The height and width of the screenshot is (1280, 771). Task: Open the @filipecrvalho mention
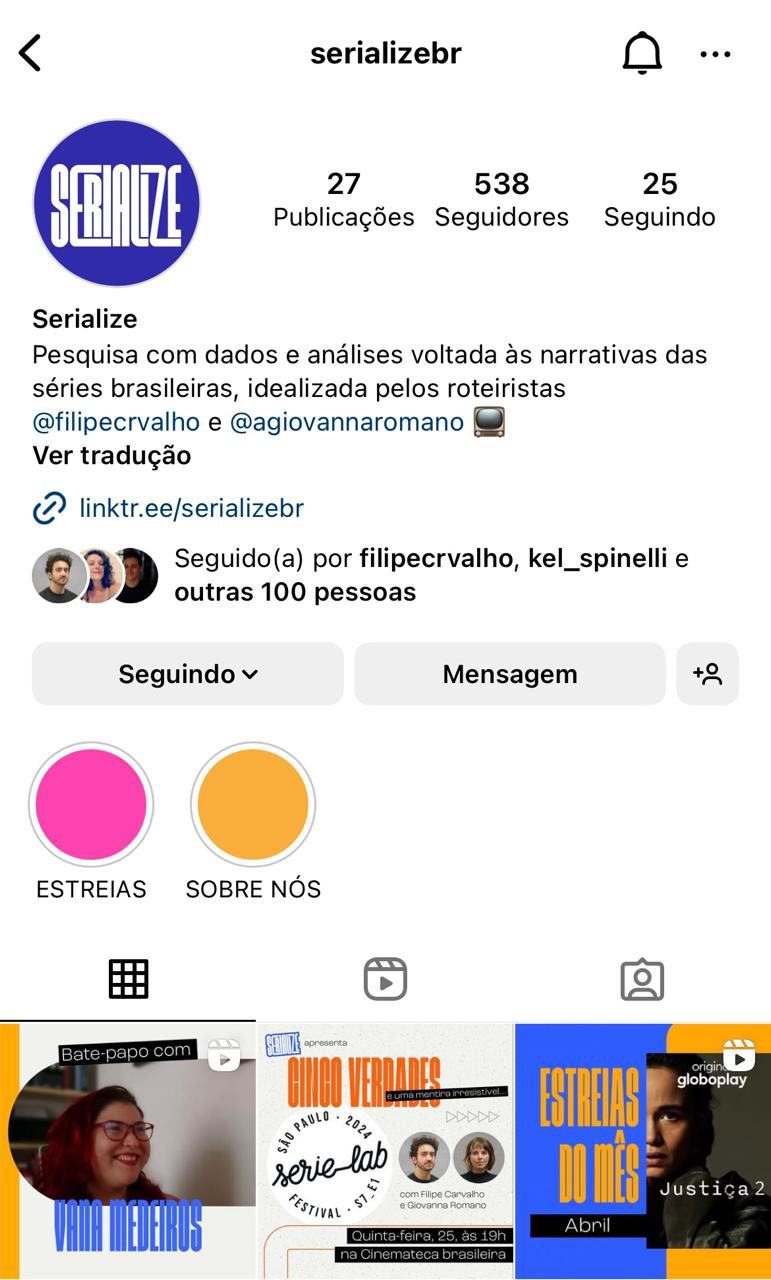116,422
